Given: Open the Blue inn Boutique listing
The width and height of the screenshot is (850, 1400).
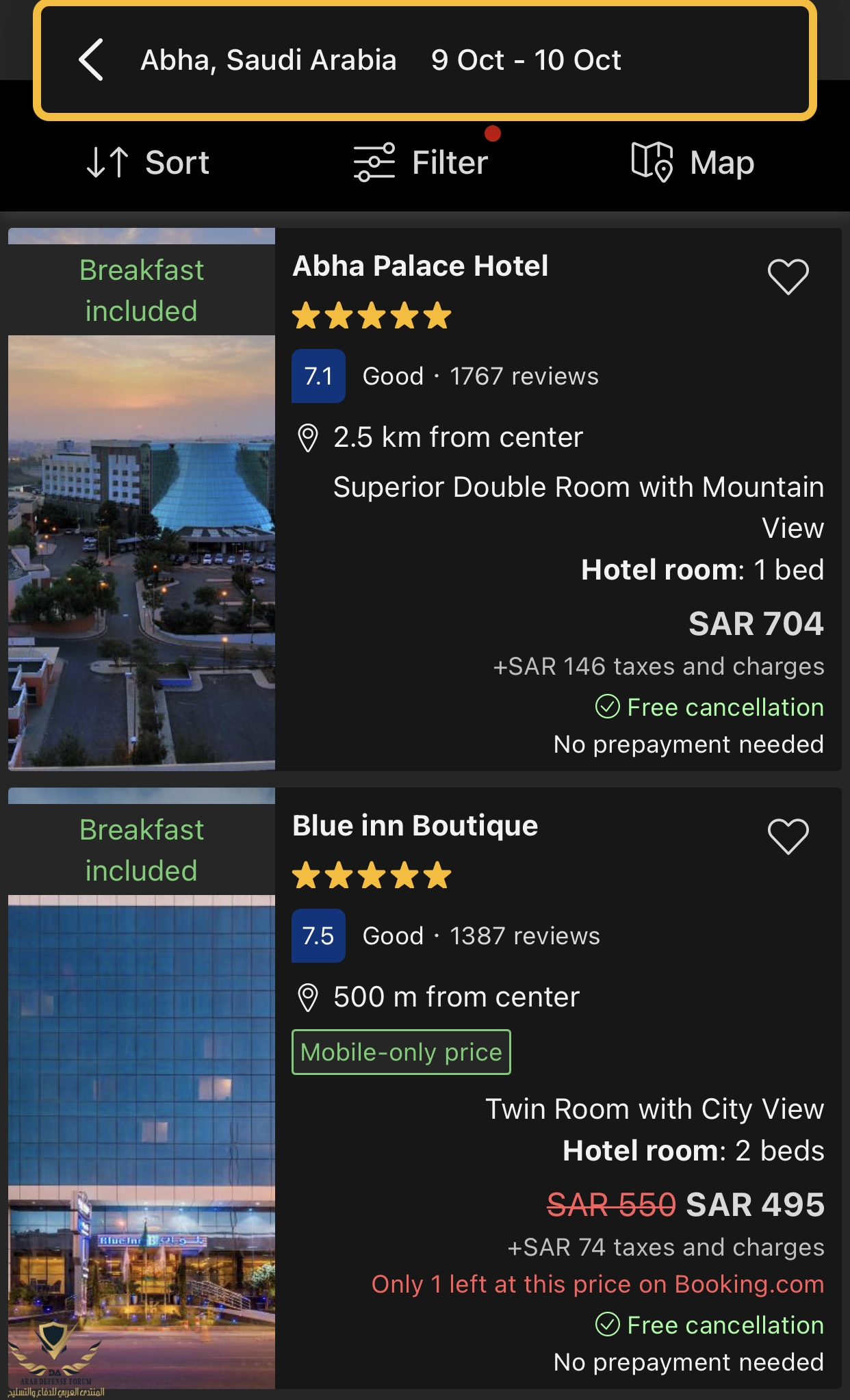Looking at the screenshot, I should (x=415, y=826).
